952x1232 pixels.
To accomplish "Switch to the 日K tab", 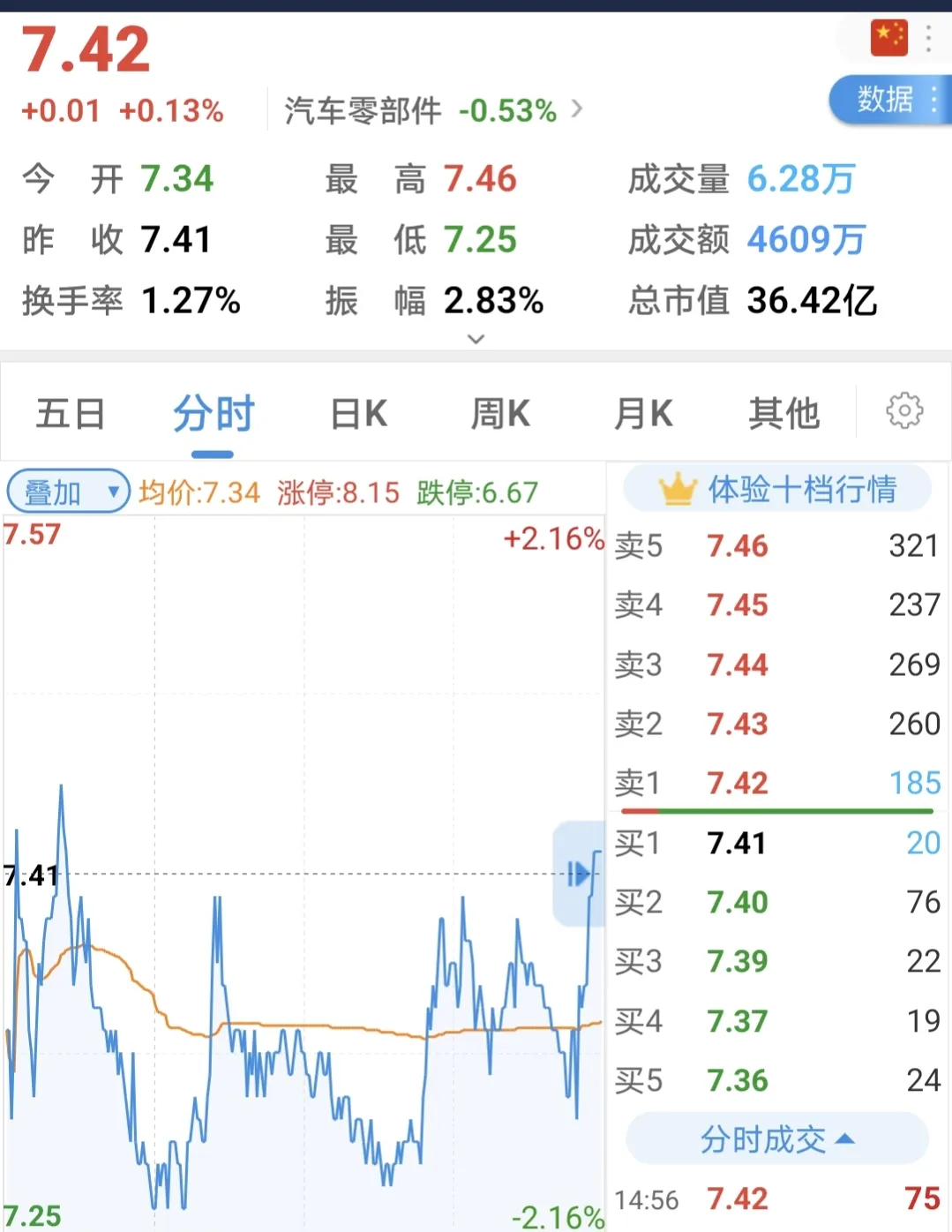I will 358,413.
